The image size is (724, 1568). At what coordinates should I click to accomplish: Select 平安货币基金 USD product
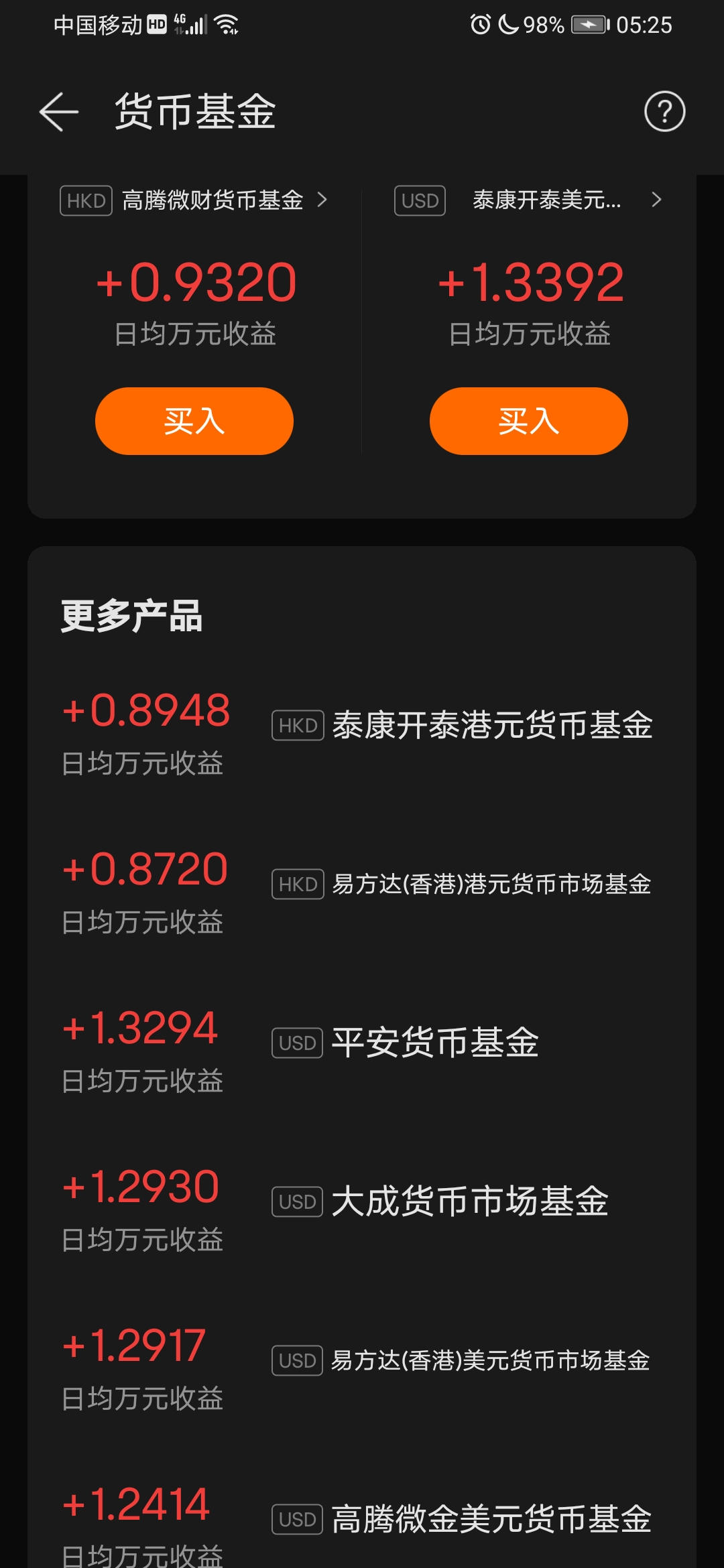pos(362,1052)
